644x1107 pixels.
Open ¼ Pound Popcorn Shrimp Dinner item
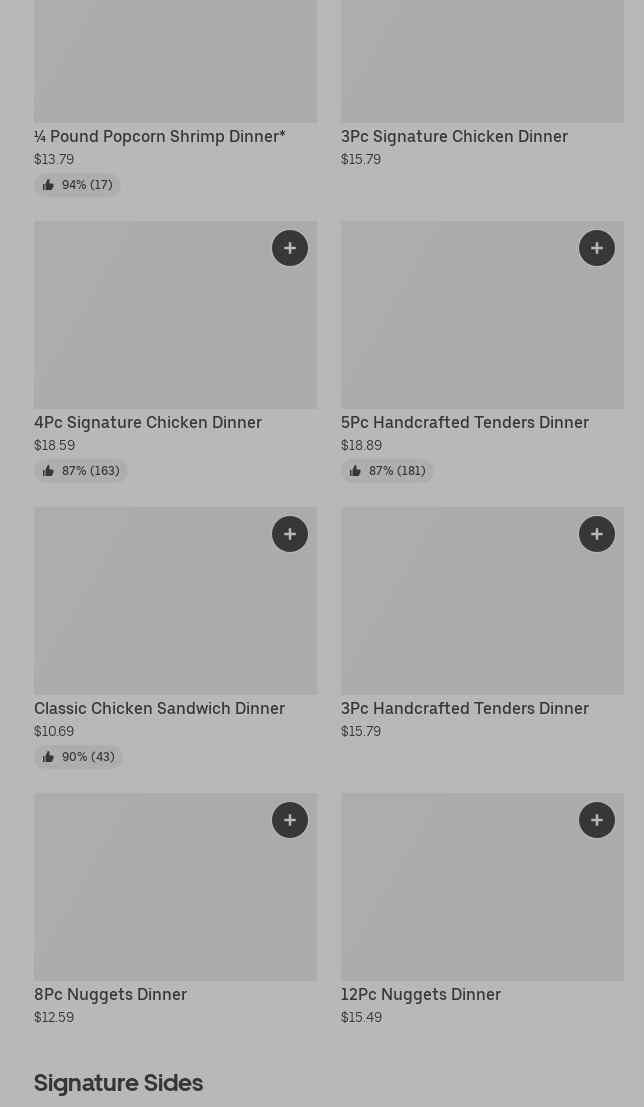[x=160, y=136]
